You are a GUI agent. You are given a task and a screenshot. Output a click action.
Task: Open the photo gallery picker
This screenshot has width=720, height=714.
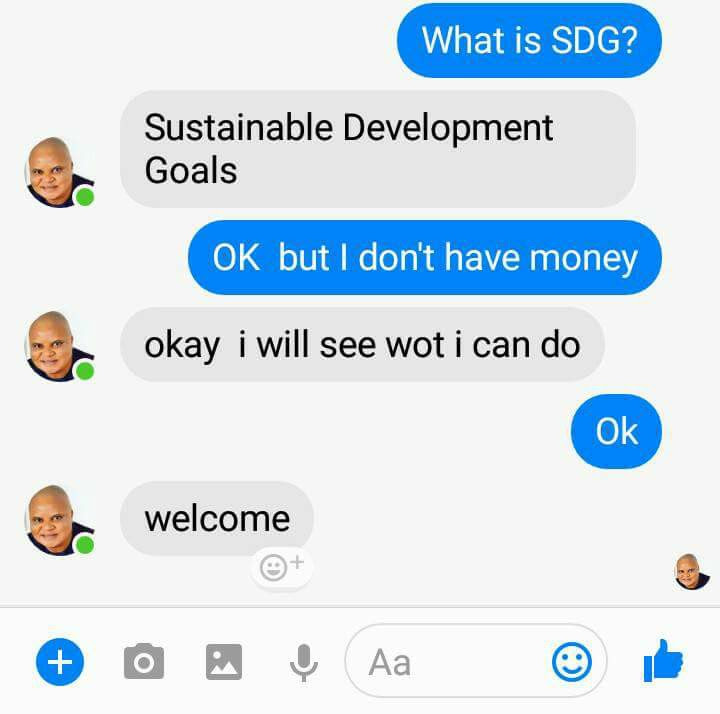tap(224, 662)
